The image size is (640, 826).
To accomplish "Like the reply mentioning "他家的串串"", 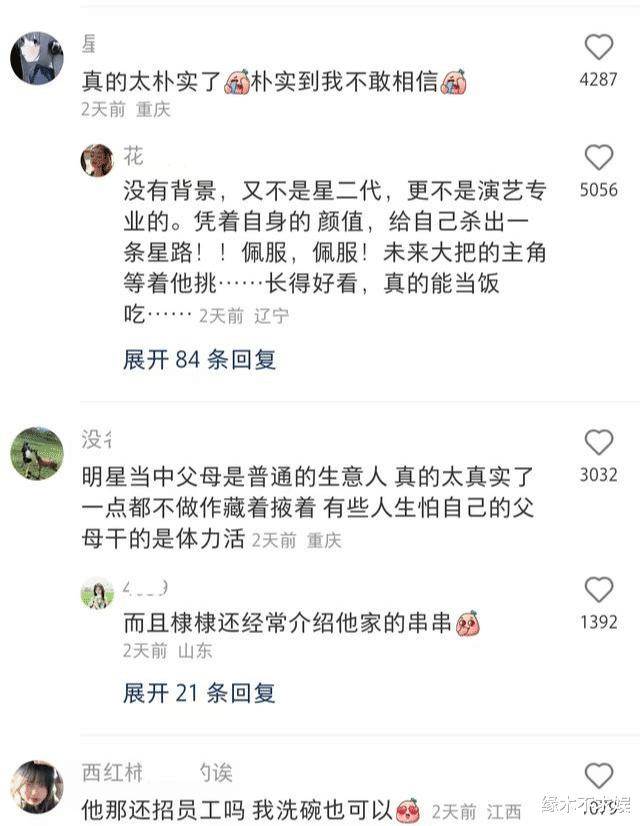I will click(598, 590).
